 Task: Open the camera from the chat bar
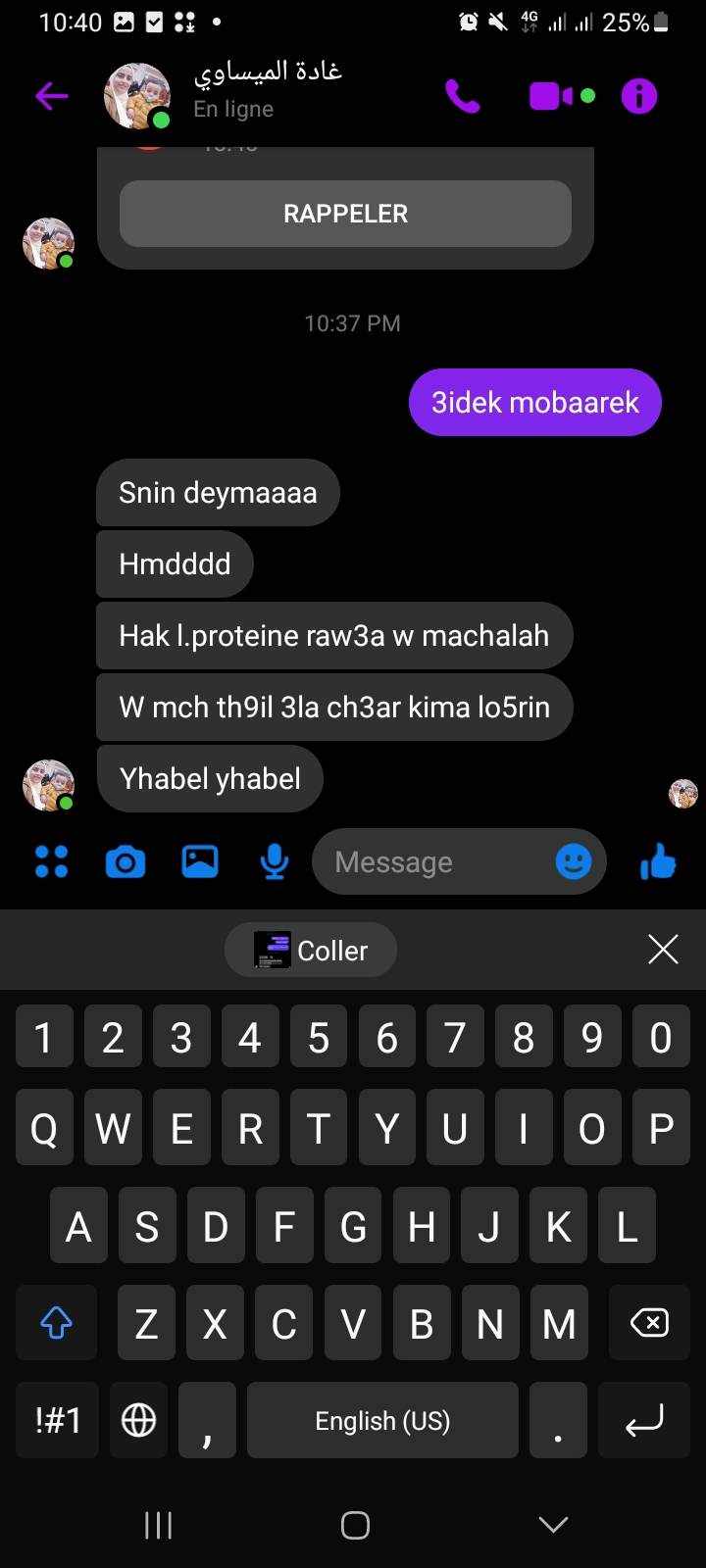[126, 862]
